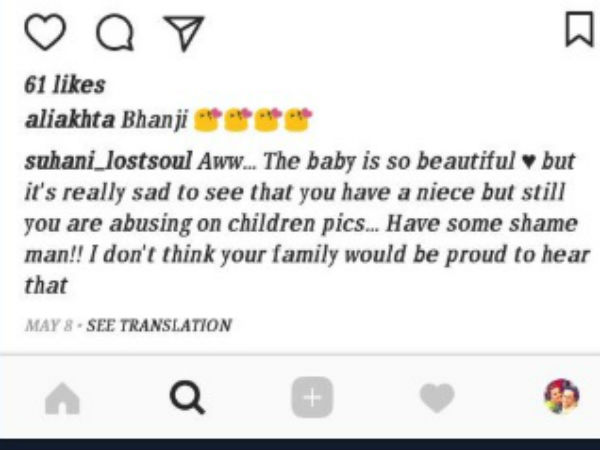Screen dimensions: 600x450
Task: View the 61 likes list
Action: 64,86
